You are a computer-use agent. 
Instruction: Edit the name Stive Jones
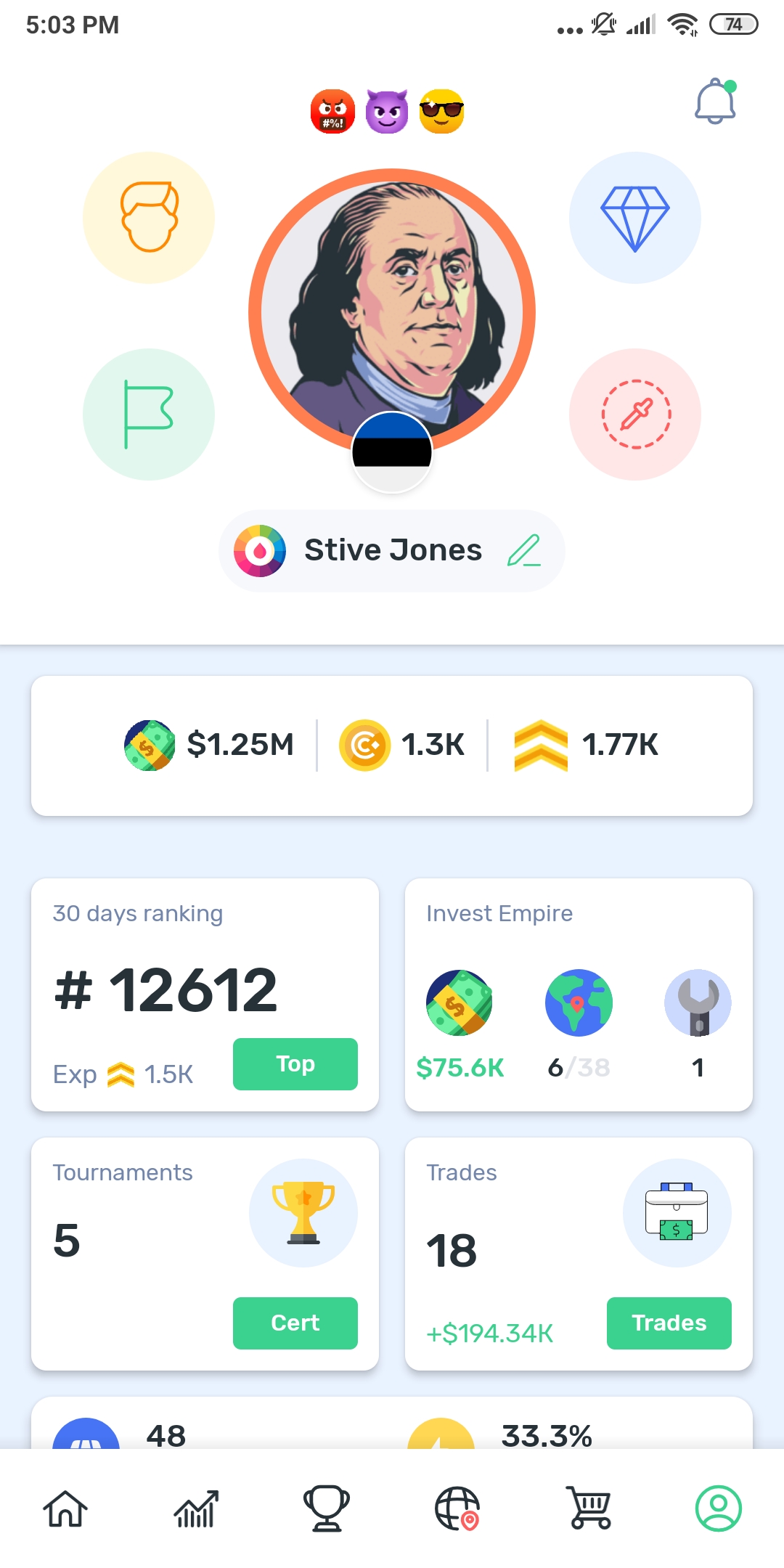523,550
